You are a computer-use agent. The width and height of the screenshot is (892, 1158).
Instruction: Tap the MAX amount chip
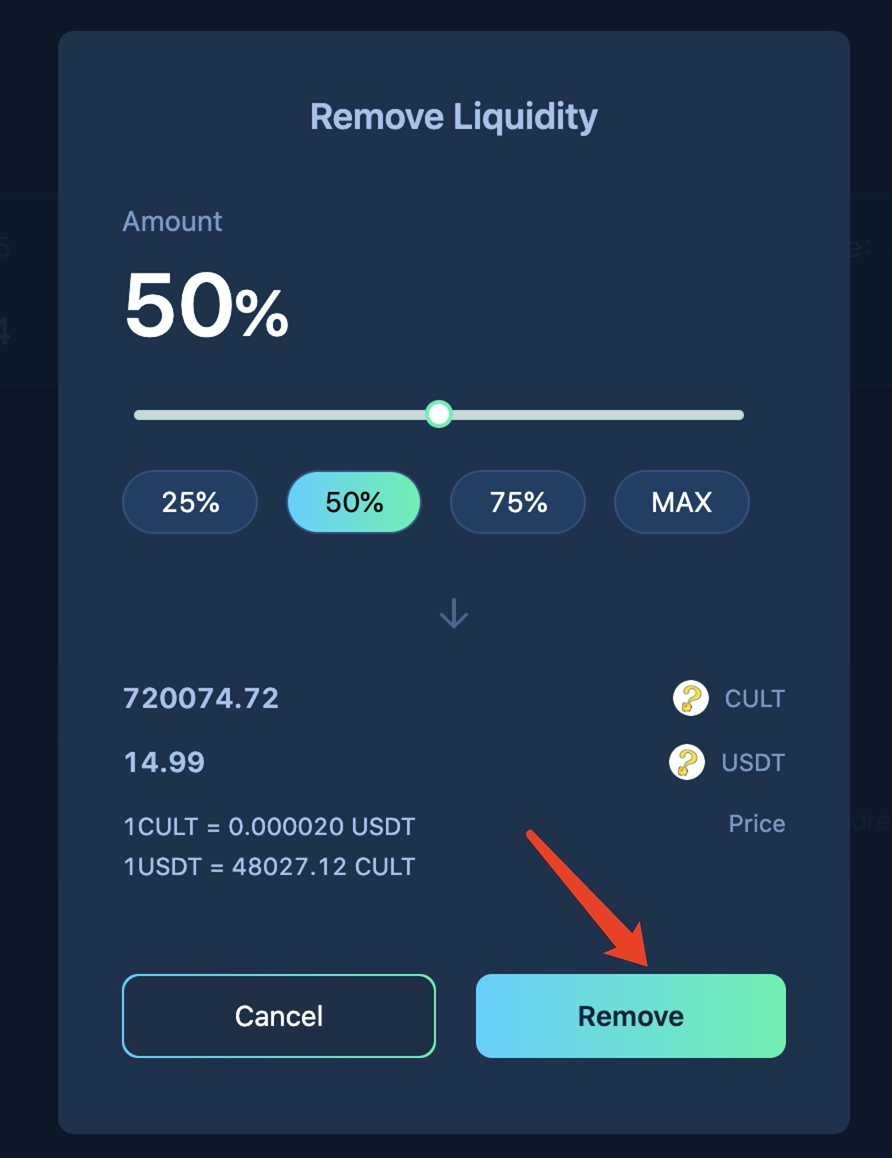(x=681, y=502)
